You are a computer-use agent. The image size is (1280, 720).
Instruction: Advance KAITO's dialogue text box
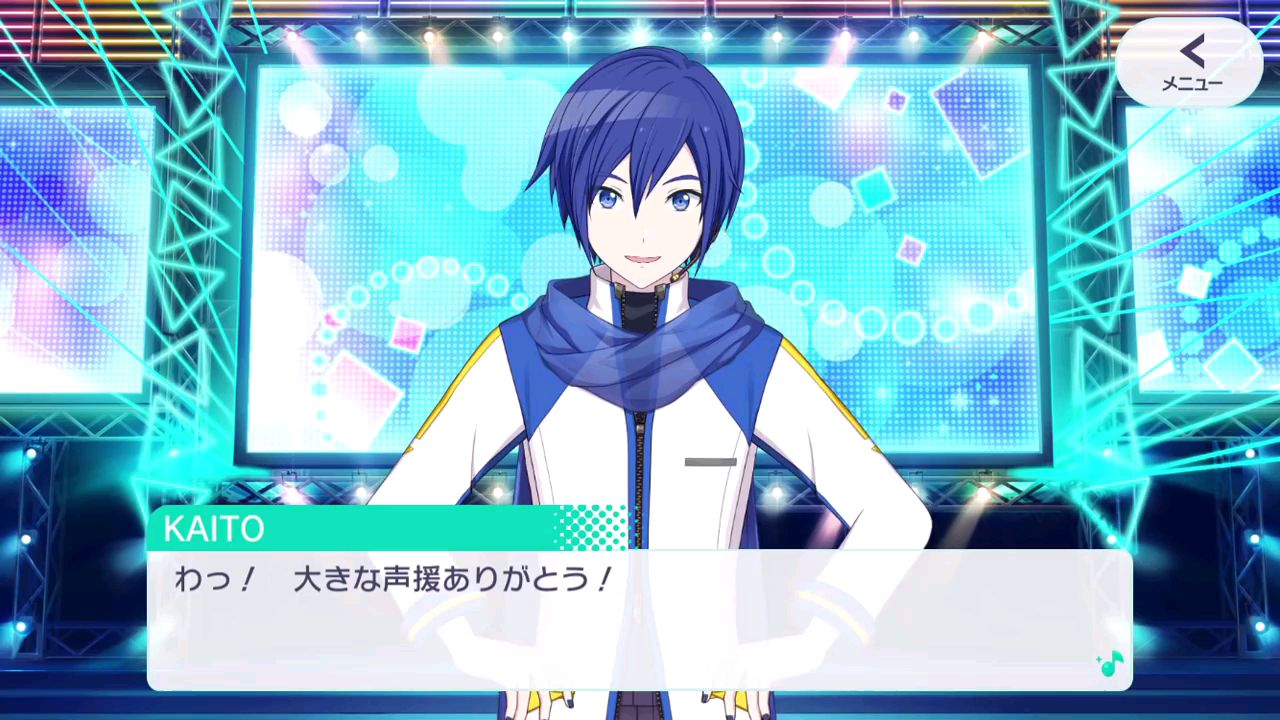pos(640,620)
